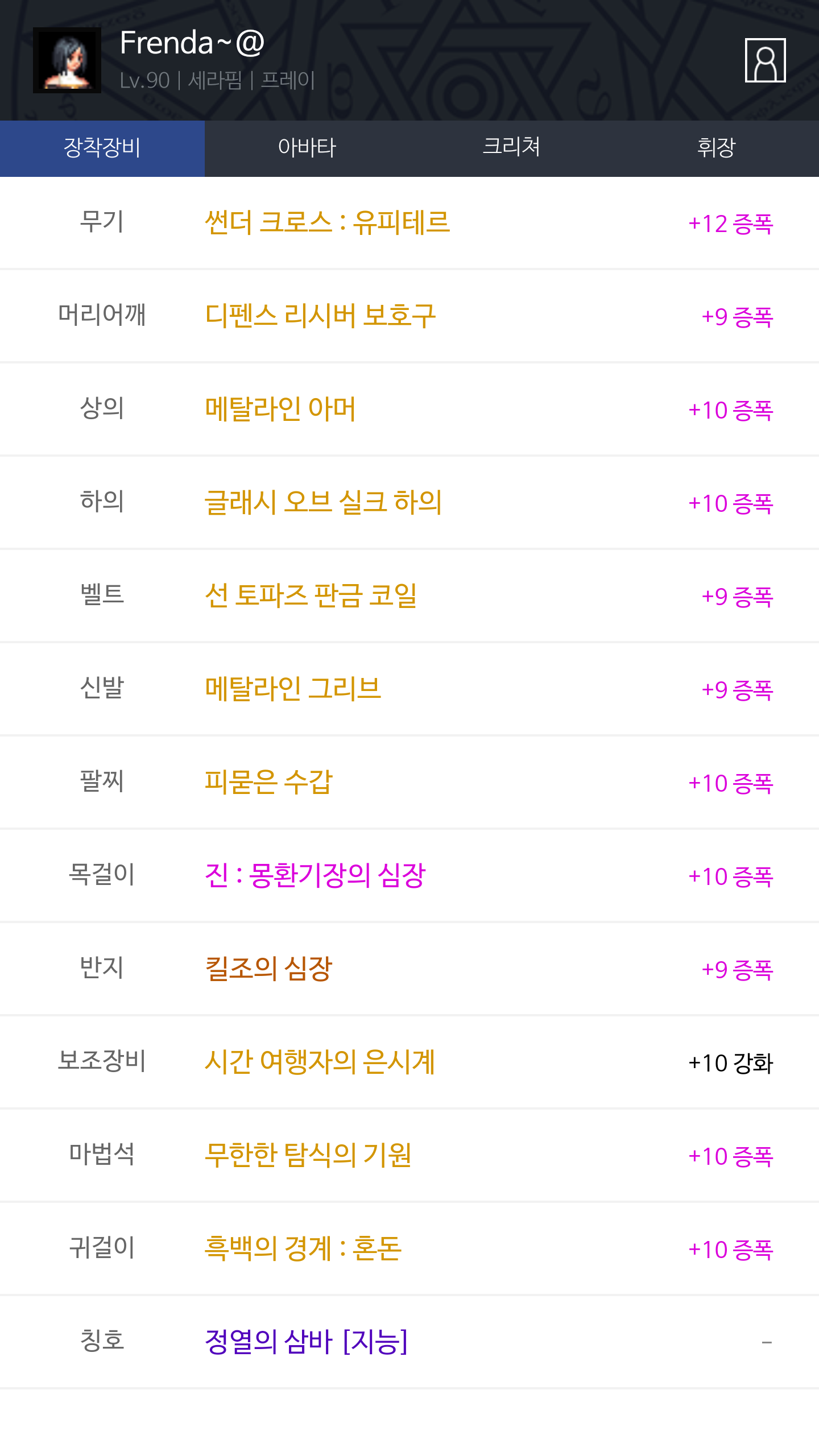819x1456 pixels.
Task: Switch to the 휘장 tab
Action: pyautogui.click(x=717, y=148)
